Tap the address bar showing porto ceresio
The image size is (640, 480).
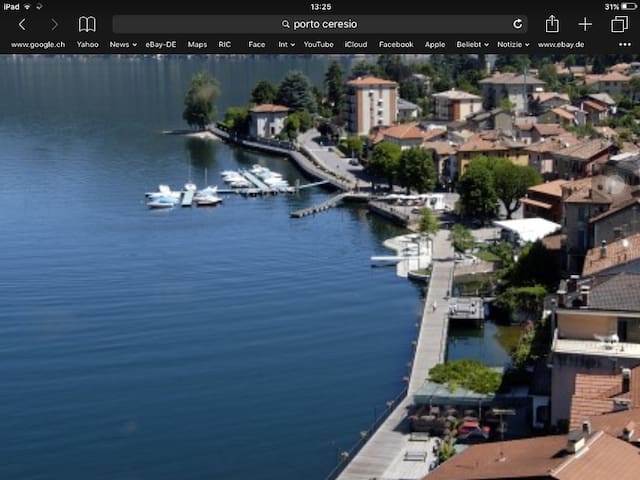(x=319, y=24)
